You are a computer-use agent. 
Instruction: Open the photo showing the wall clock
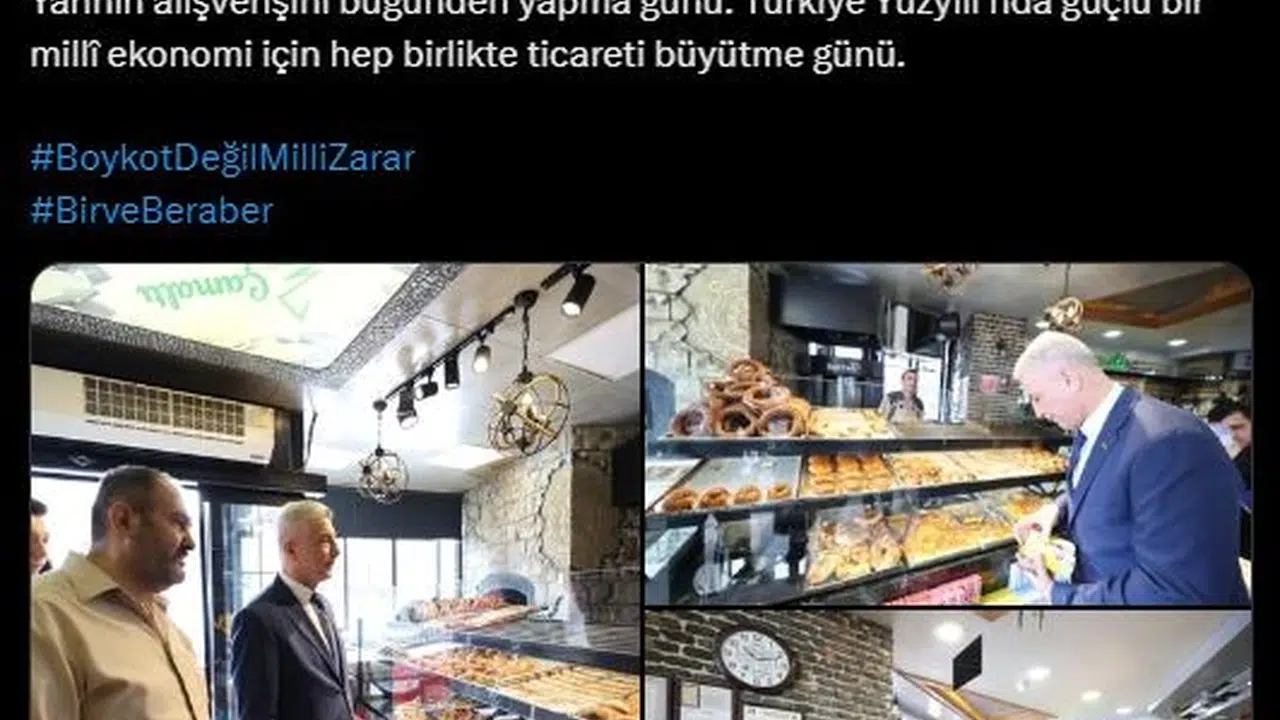click(x=947, y=665)
